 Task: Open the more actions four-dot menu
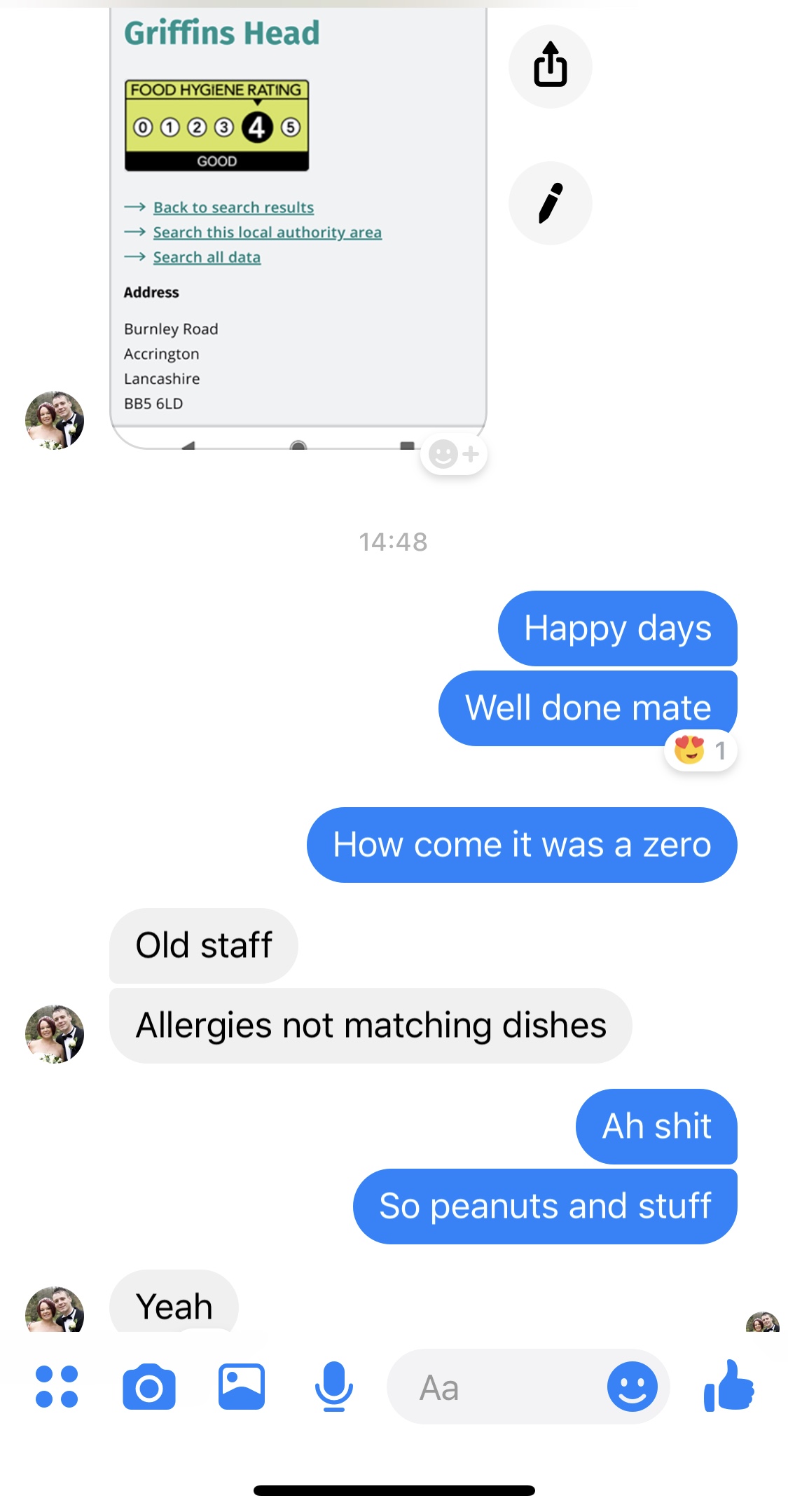(x=56, y=1387)
